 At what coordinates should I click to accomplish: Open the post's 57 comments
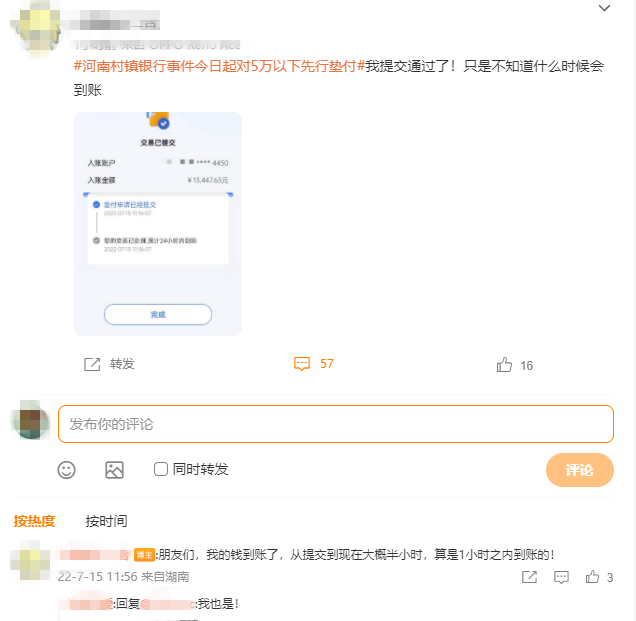point(313,364)
